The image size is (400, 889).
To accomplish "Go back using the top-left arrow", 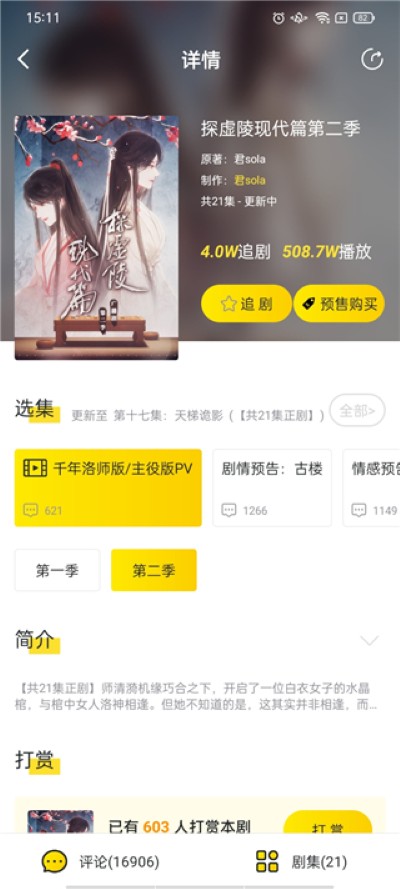I will coord(23,60).
